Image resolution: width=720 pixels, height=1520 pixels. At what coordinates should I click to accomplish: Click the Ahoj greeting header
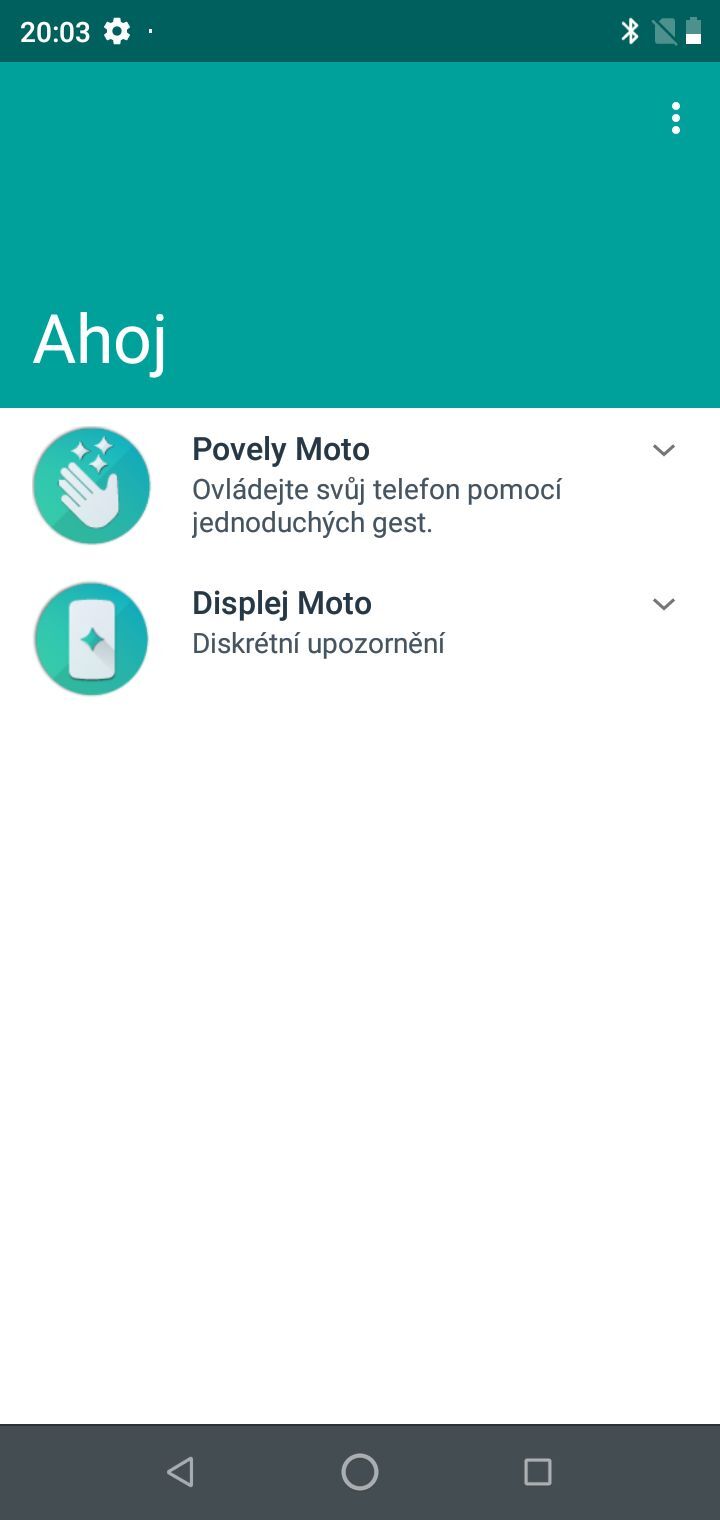point(100,340)
